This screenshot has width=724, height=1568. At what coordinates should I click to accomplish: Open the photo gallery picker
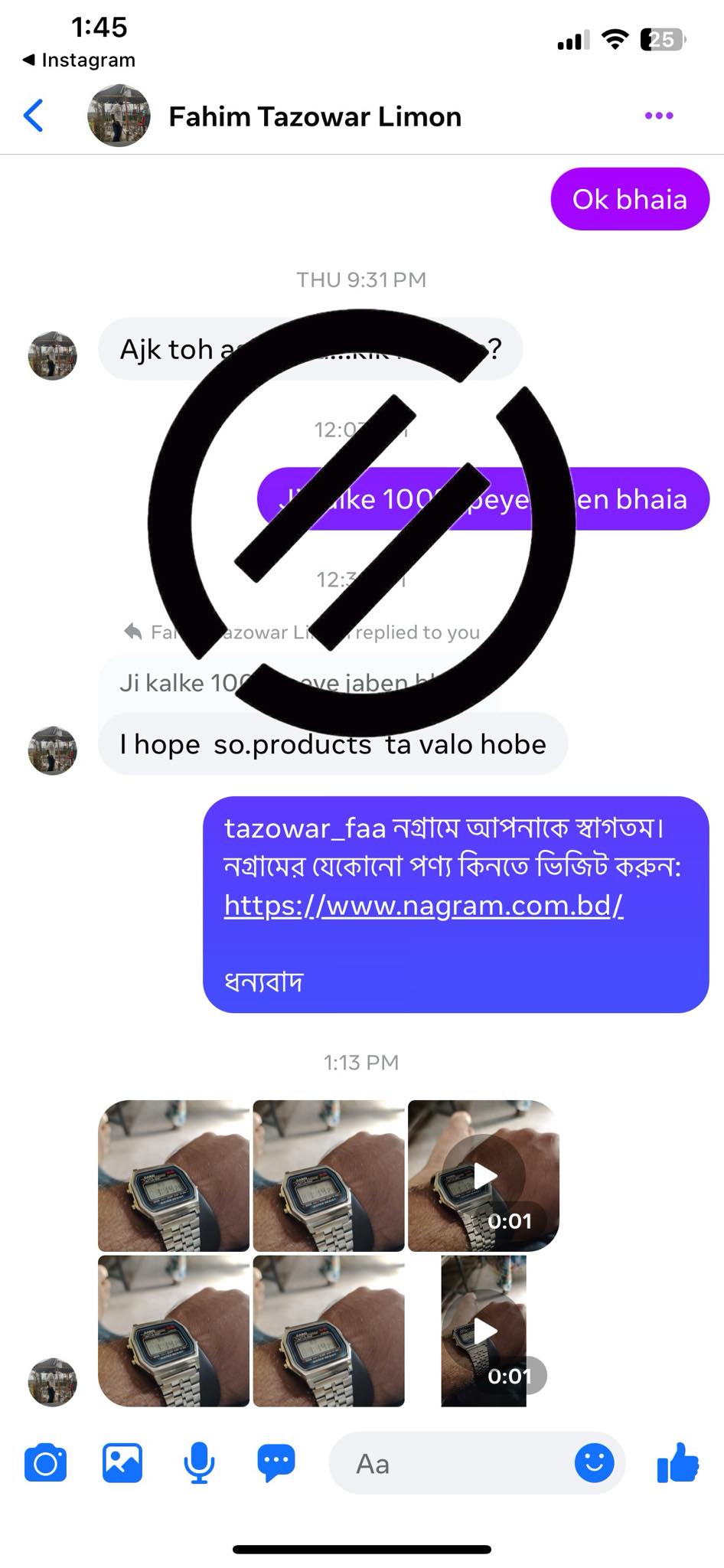coord(122,1463)
